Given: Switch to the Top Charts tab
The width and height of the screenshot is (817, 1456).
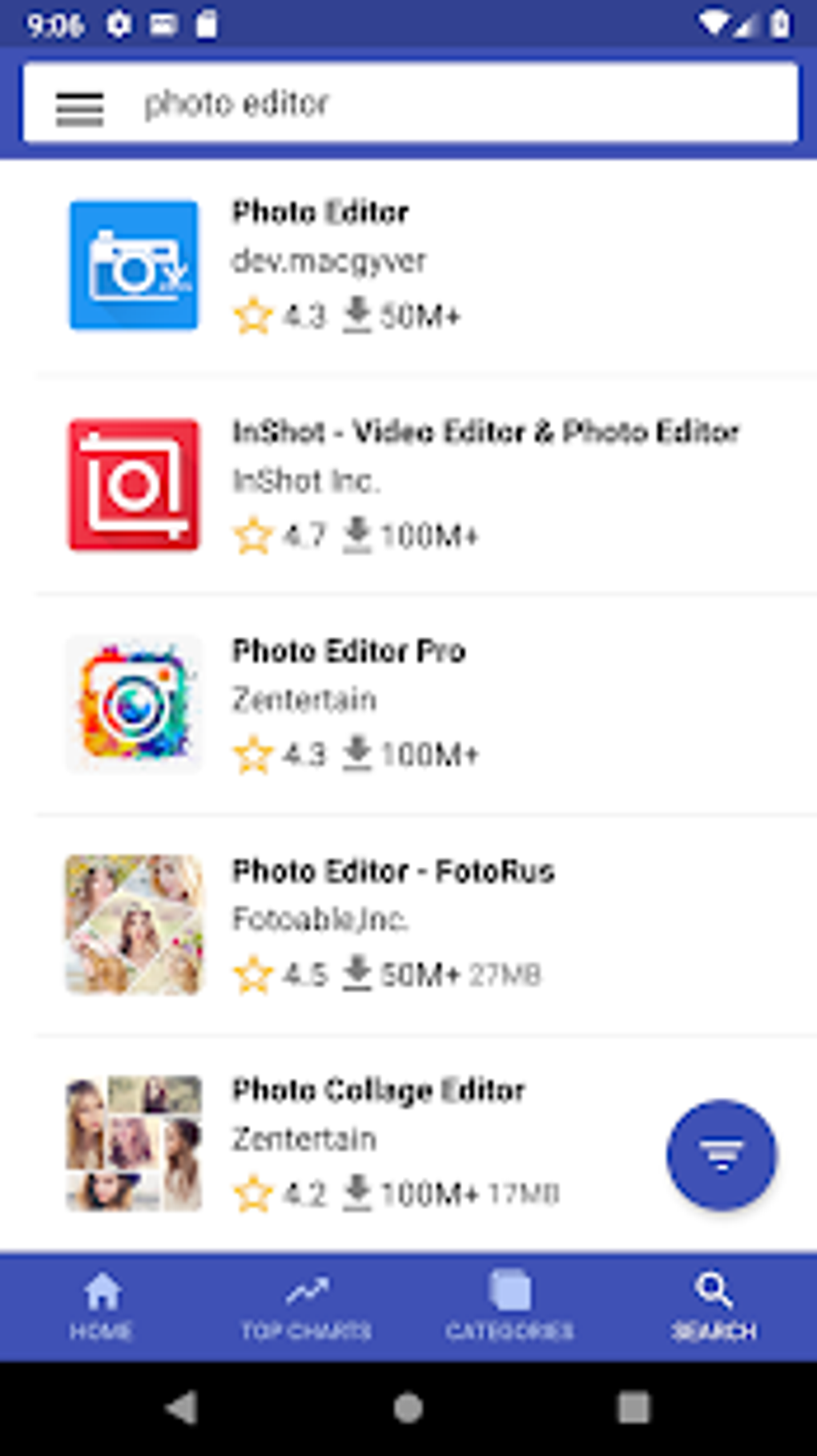Looking at the screenshot, I should [x=306, y=1306].
